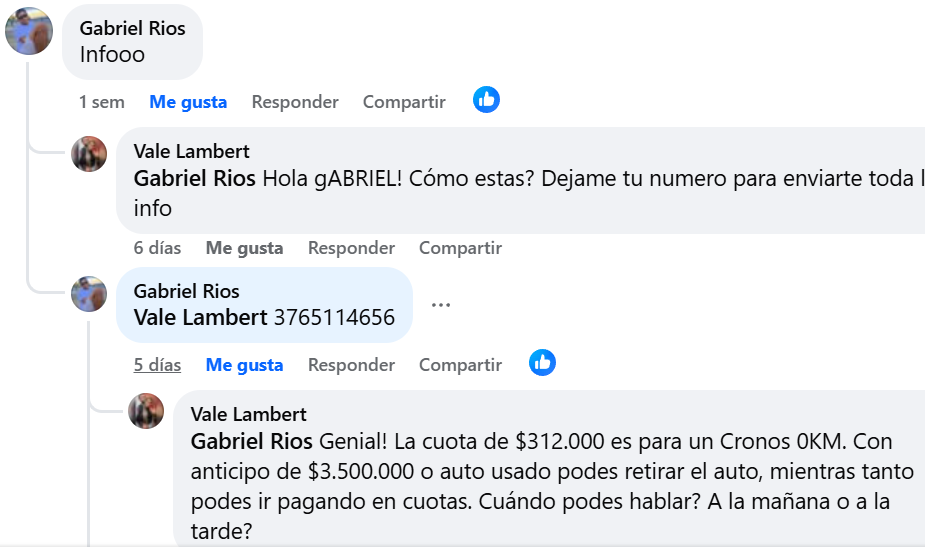Share the 3765114656 comment
Viewport: 925px width, 551px height.
click(460, 365)
